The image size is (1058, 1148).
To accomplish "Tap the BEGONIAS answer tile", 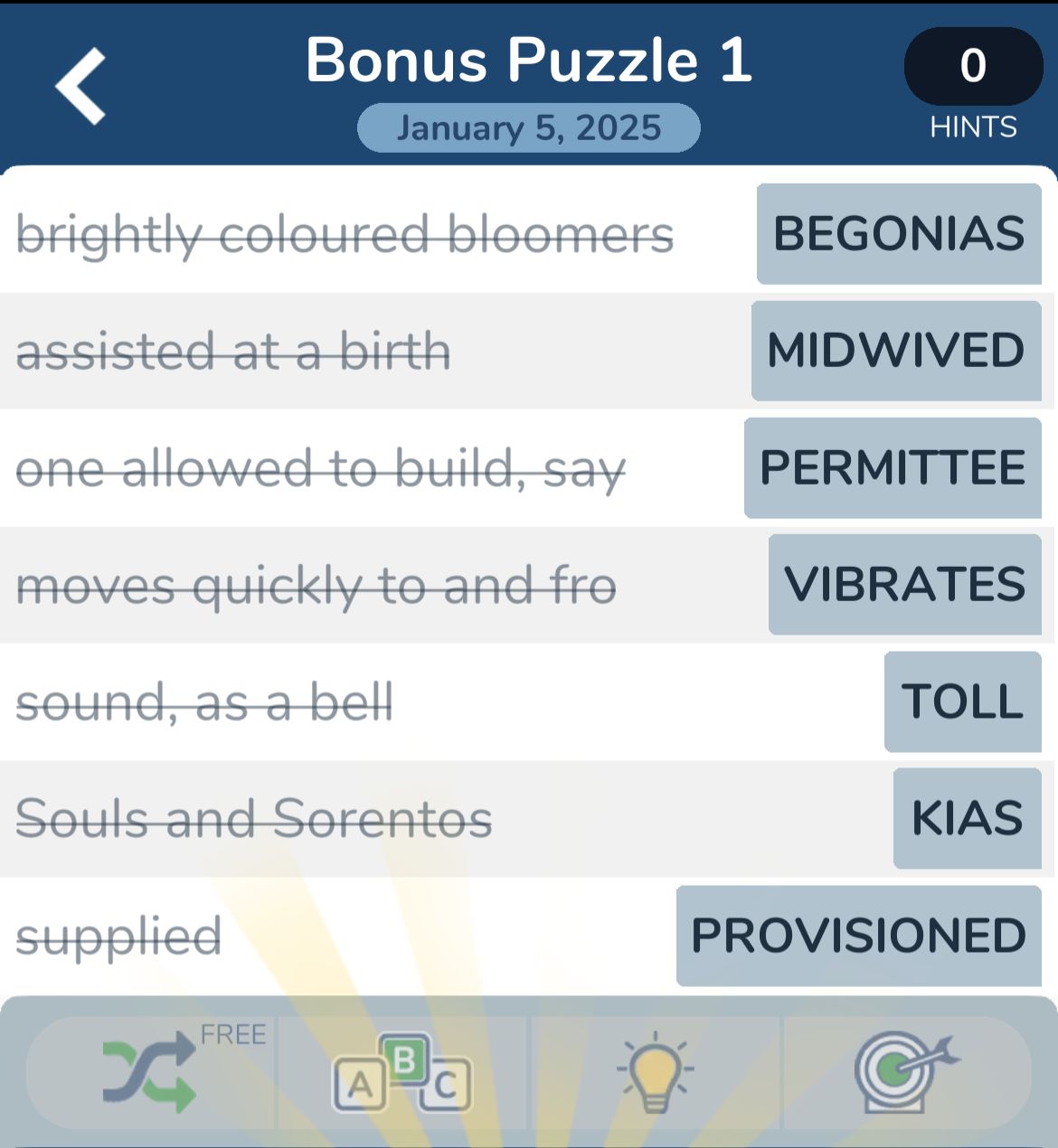I will coord(899,234).
